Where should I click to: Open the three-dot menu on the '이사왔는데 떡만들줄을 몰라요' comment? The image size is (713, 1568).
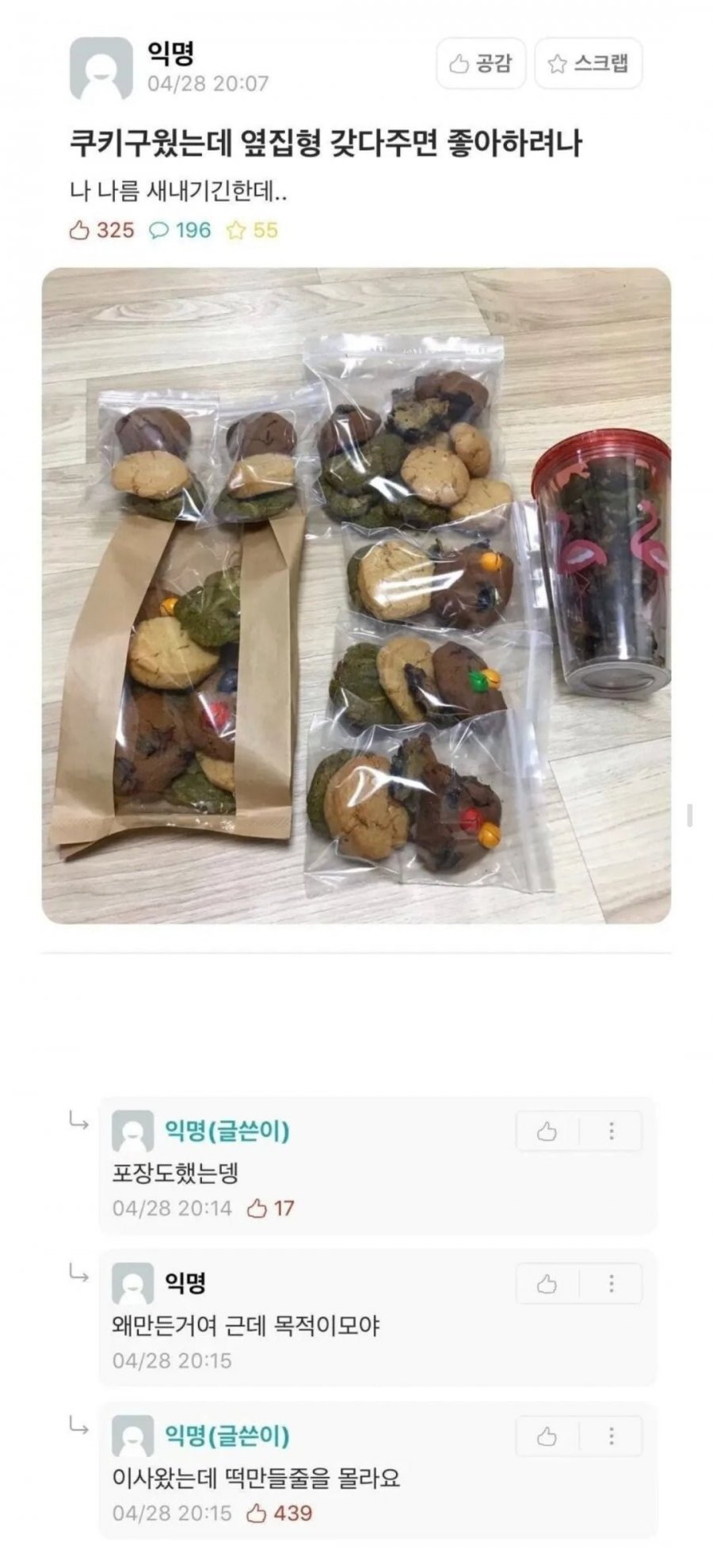(x=611, y=1436)
